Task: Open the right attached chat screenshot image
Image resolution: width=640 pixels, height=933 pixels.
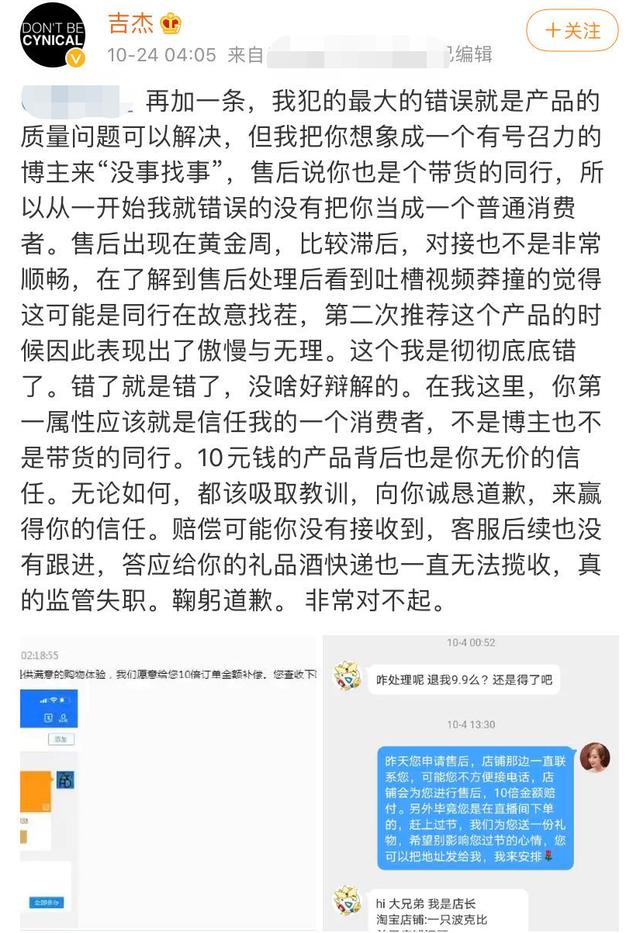Action: [470, 783]
